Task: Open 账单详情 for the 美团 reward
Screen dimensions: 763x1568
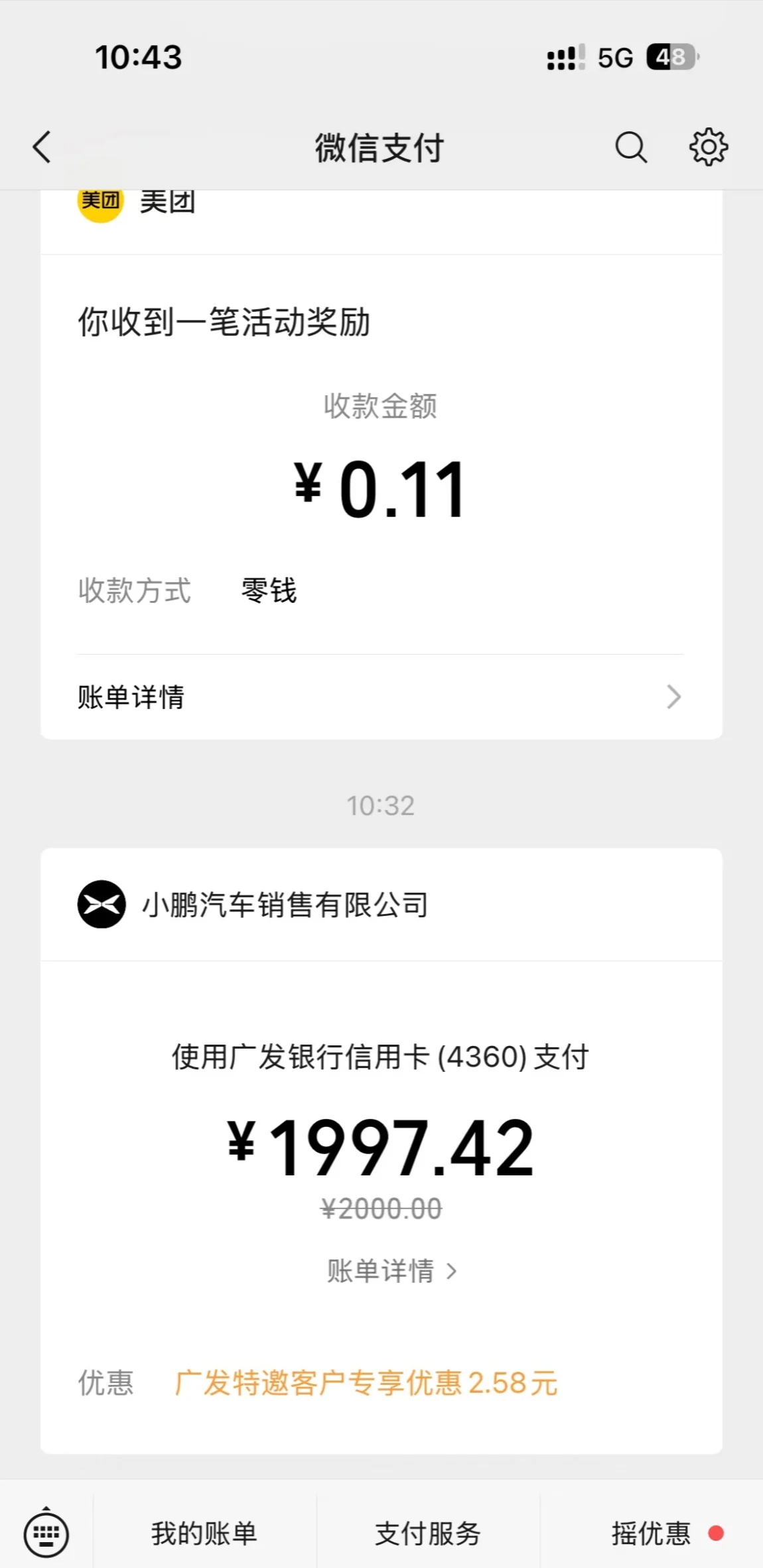Action: point(380,697)
